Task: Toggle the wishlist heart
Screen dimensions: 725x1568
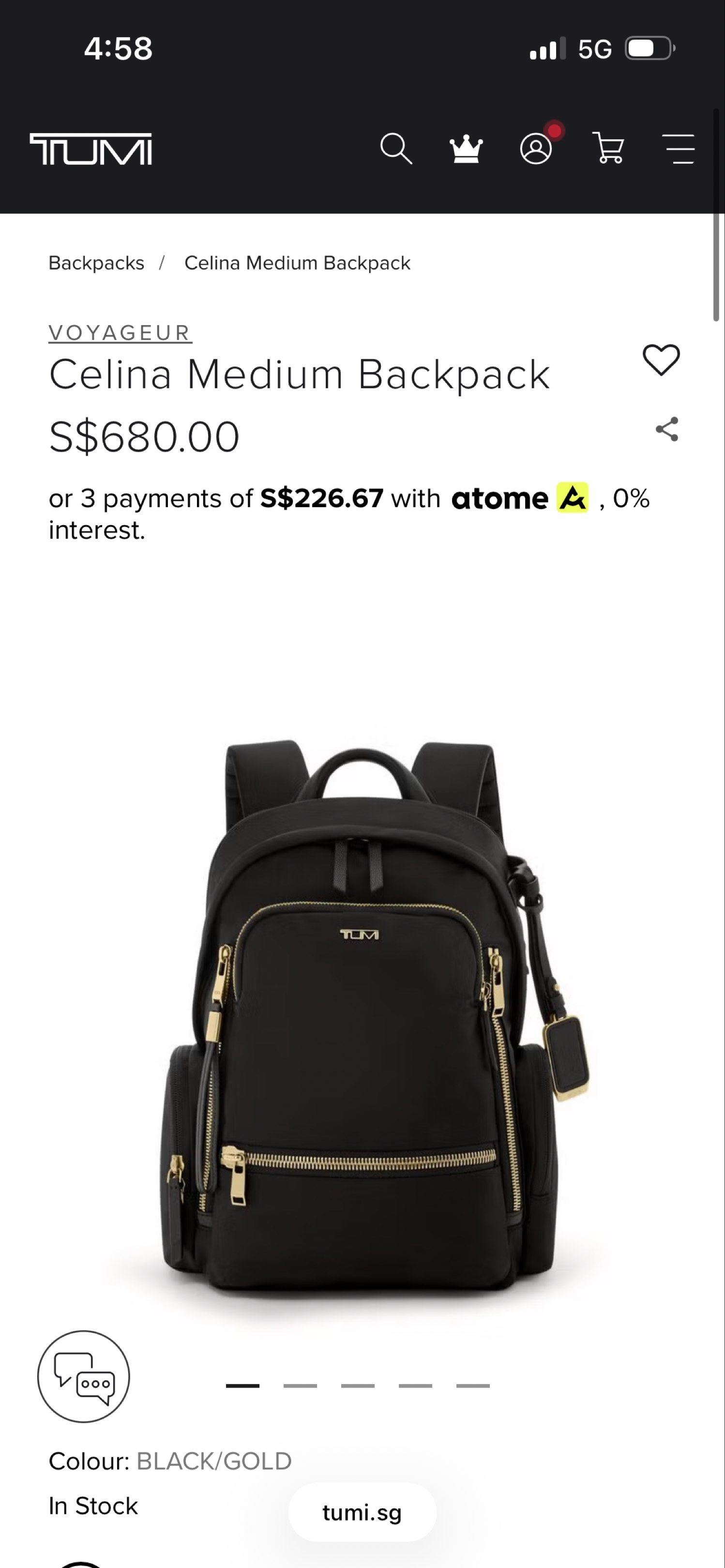Action: [661, 361]
